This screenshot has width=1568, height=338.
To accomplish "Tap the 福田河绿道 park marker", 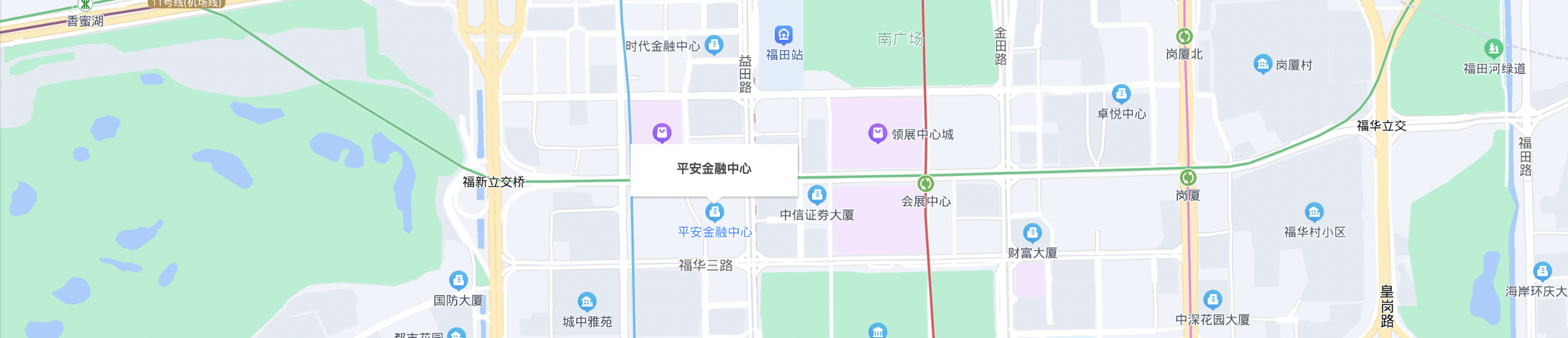I will point(1494,48).
